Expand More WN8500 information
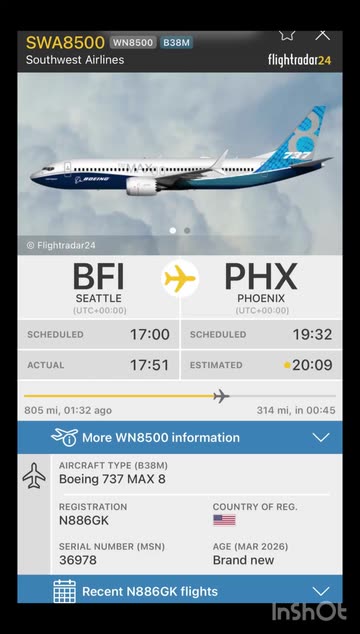 180,437
